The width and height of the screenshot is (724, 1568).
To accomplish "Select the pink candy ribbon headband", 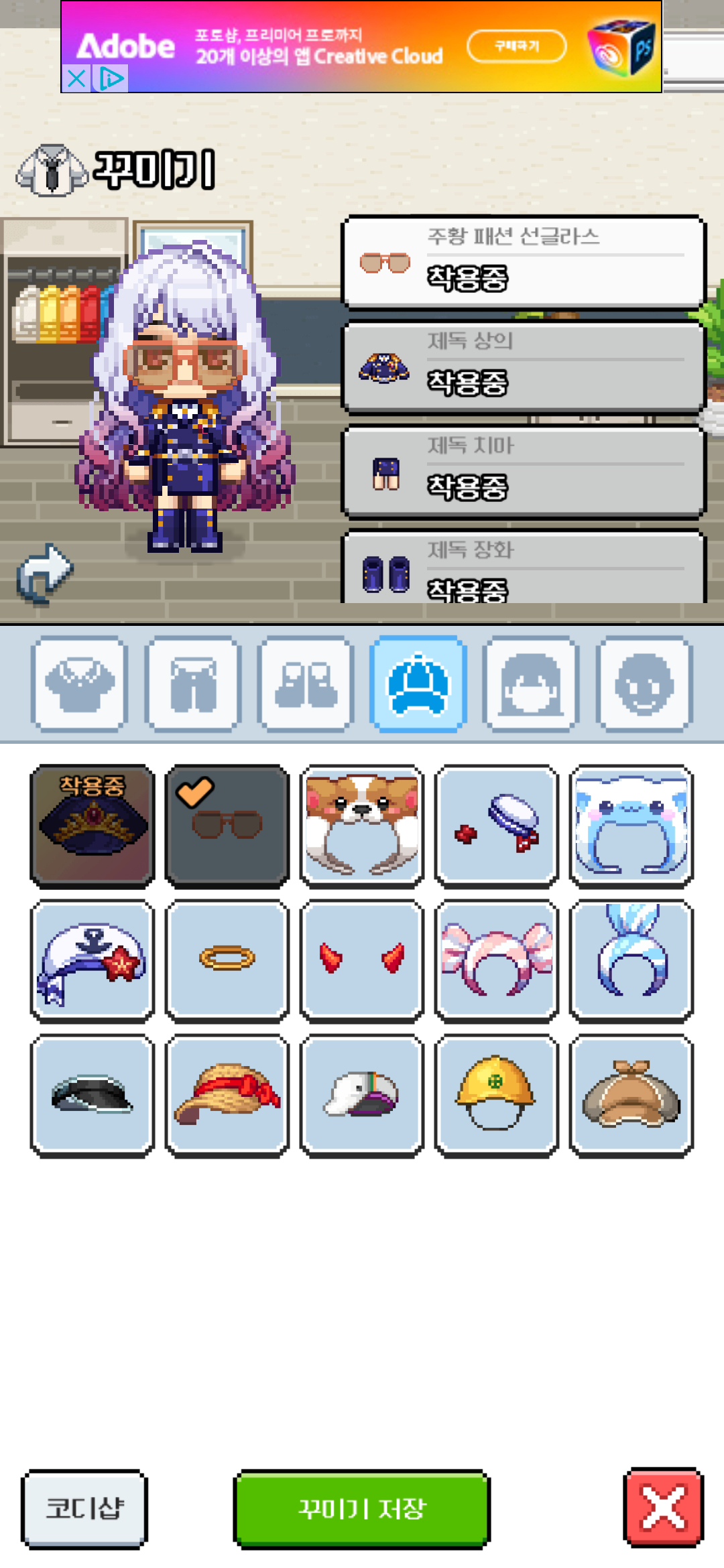I will pos(496,960).
